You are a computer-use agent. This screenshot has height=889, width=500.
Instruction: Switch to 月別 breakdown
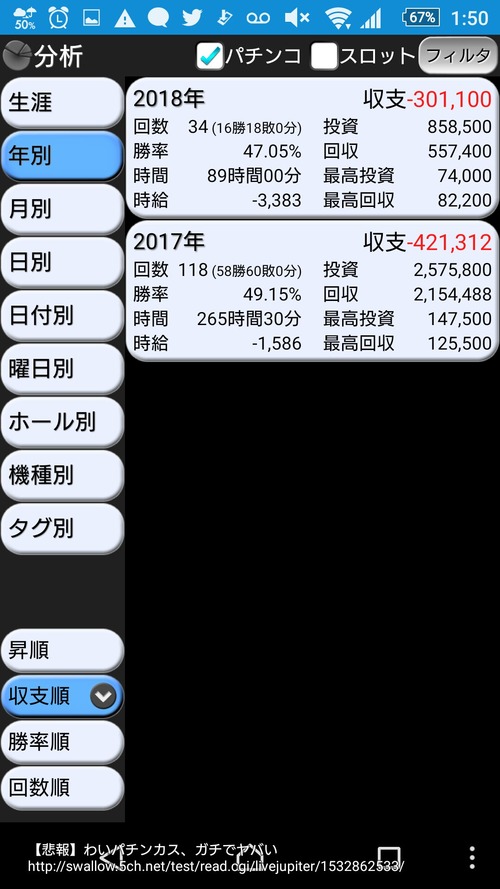pyautogui.click(x=62, y=209)
